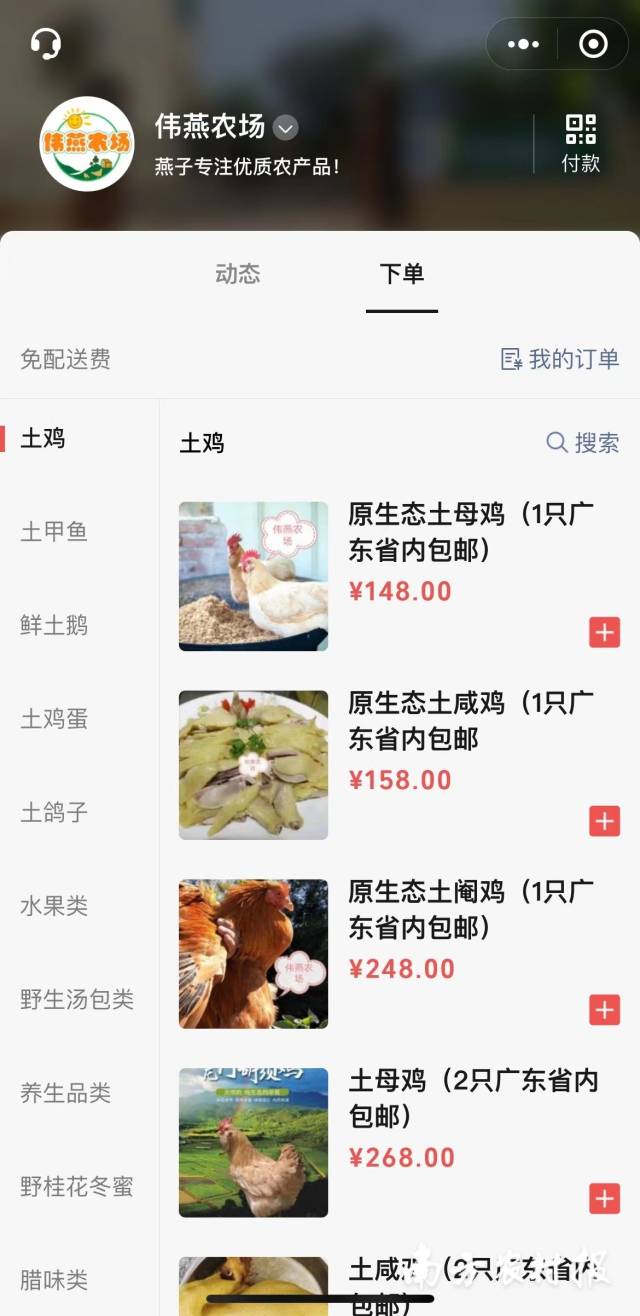Select the 下单 tab
The height and width of the screenshot is (1316, 640).
(402, 274)
